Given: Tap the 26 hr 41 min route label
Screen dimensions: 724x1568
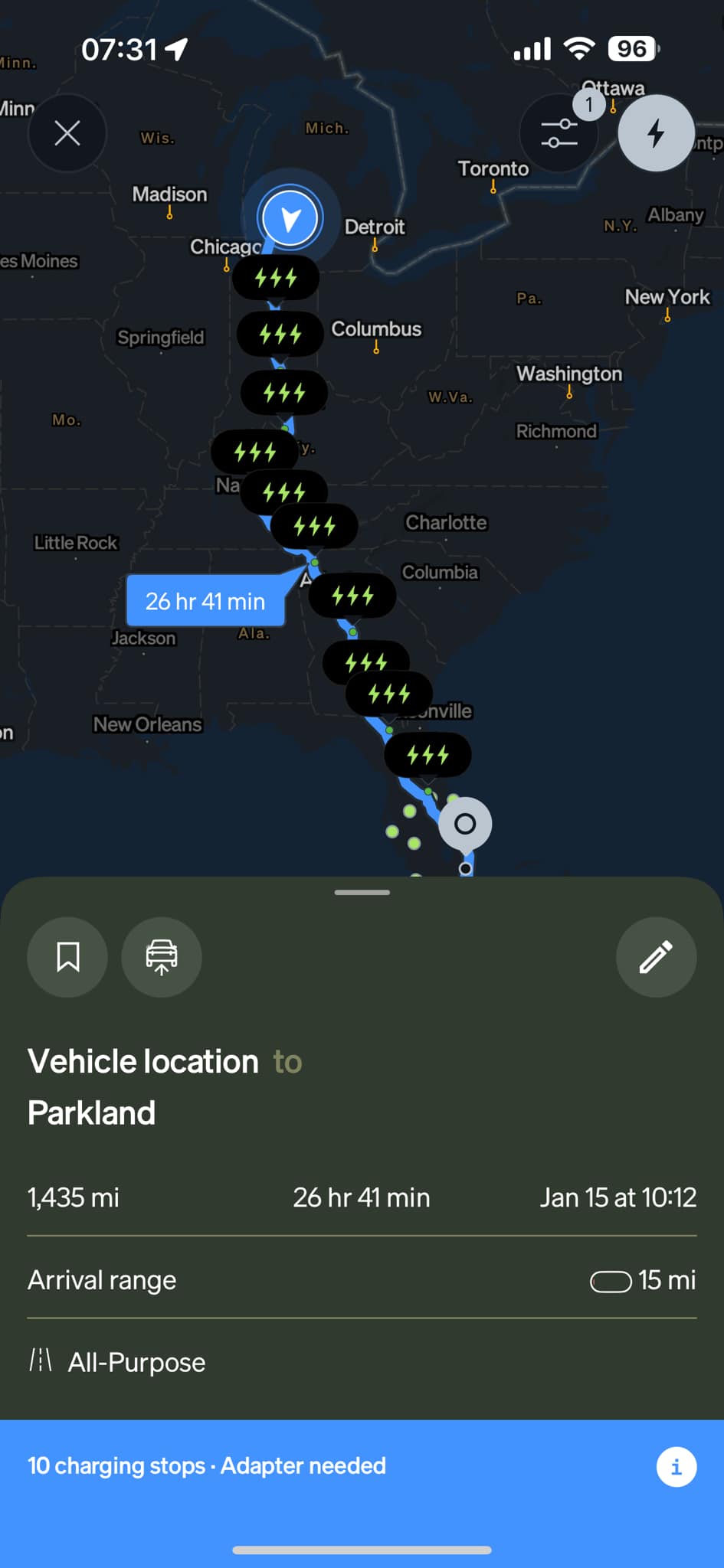Looking at the screenshot, I should 205,602.
